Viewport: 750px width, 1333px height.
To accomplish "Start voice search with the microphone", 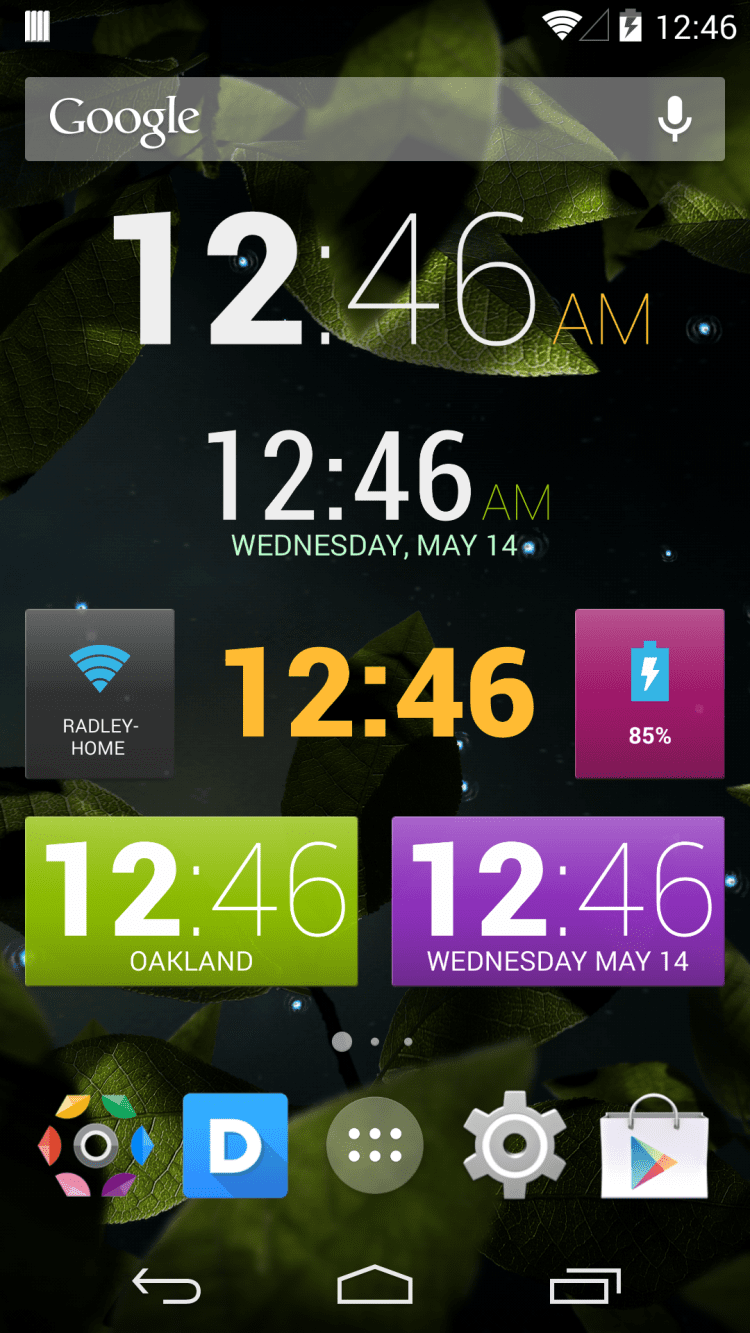I will click(x=675, y=119).
